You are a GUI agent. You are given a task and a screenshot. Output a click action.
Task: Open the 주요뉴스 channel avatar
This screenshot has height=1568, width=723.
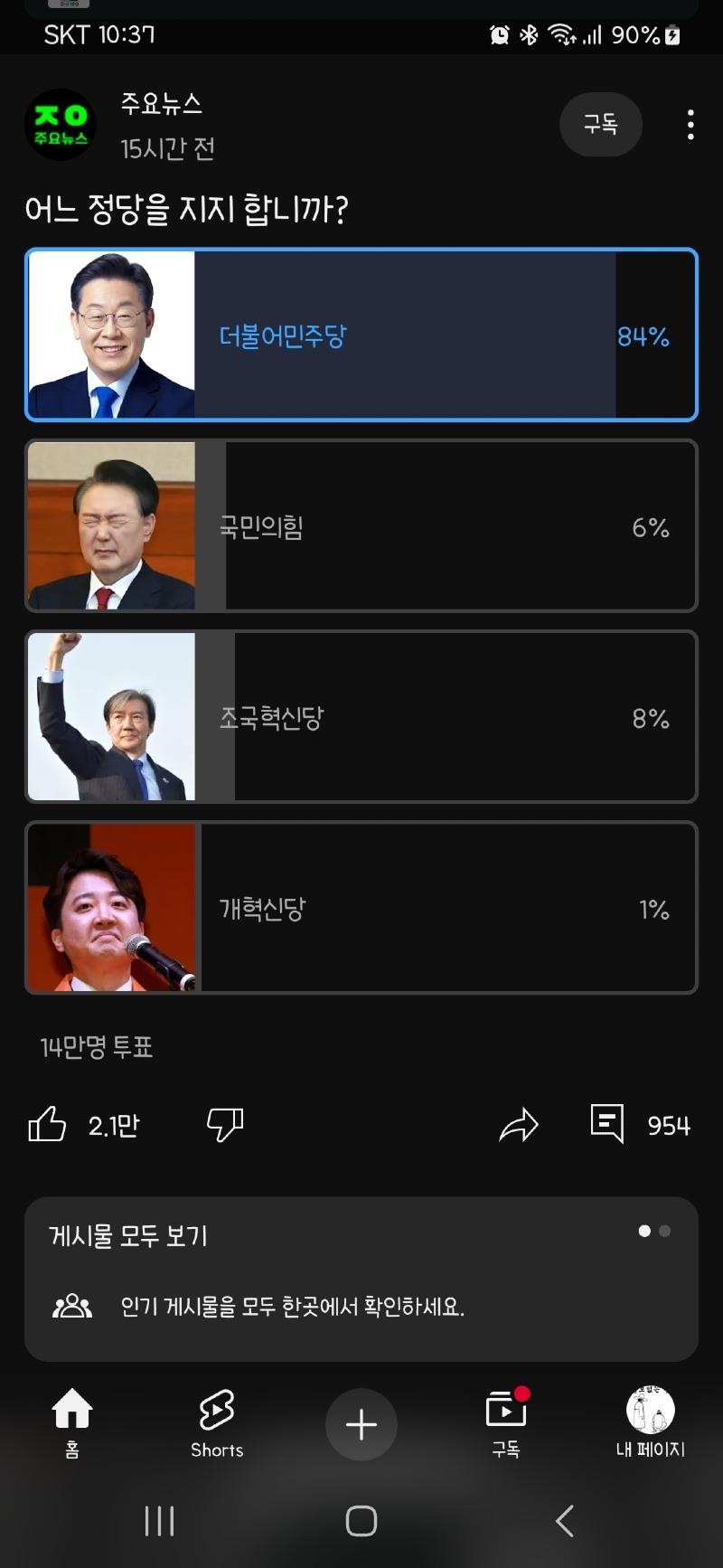tap(60, 125)
